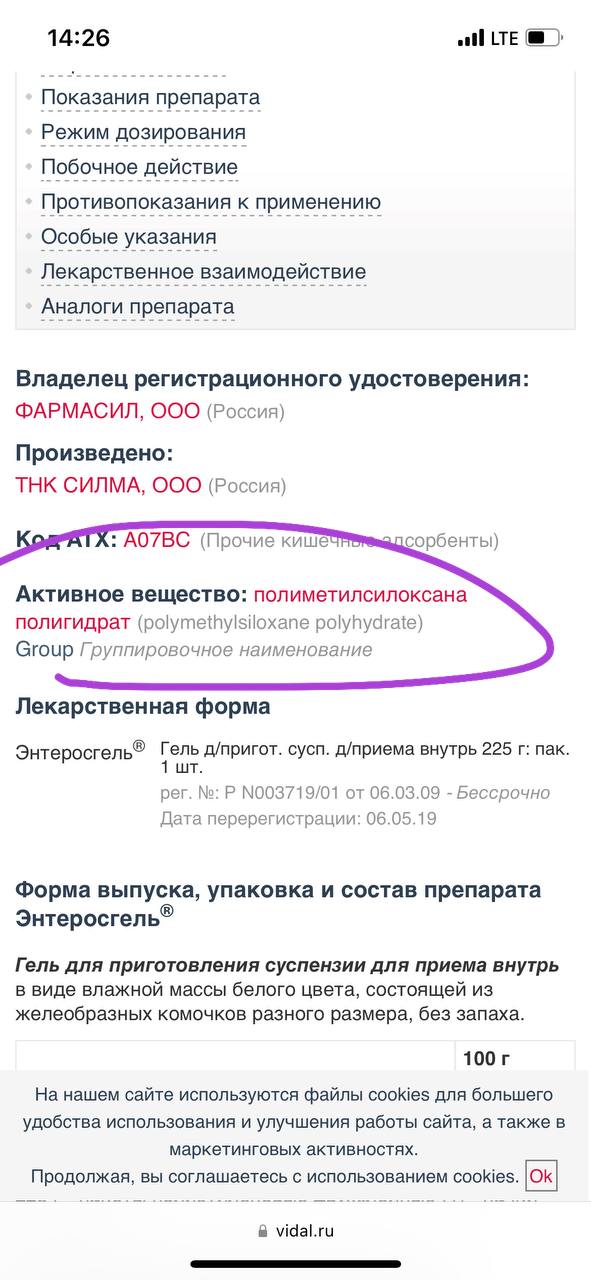The width and height of the screenshot is (591, 1280).
Task: Jump to Особые указания section
Action: pyautogui.click(x=129, y=238)
